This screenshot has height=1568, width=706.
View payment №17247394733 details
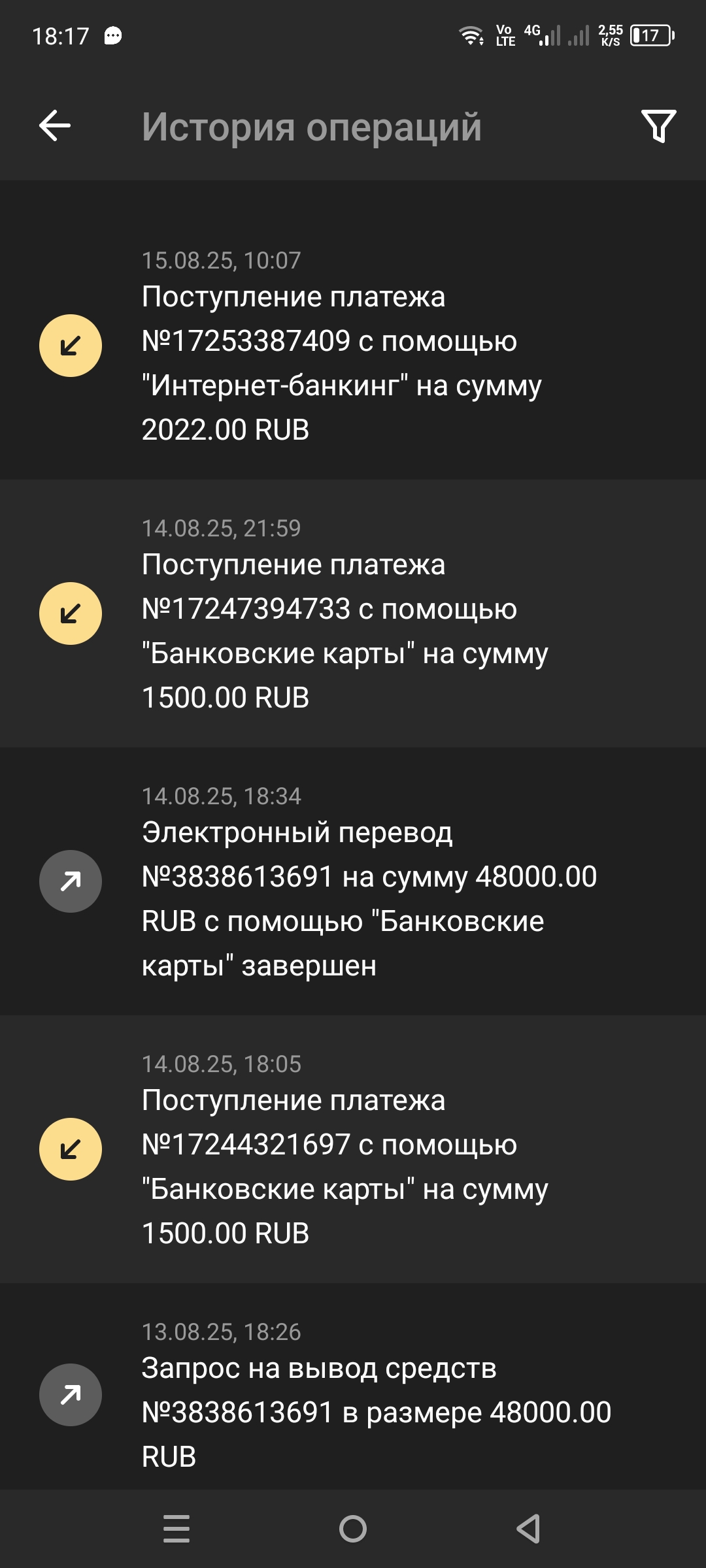(x=353, y=614)
